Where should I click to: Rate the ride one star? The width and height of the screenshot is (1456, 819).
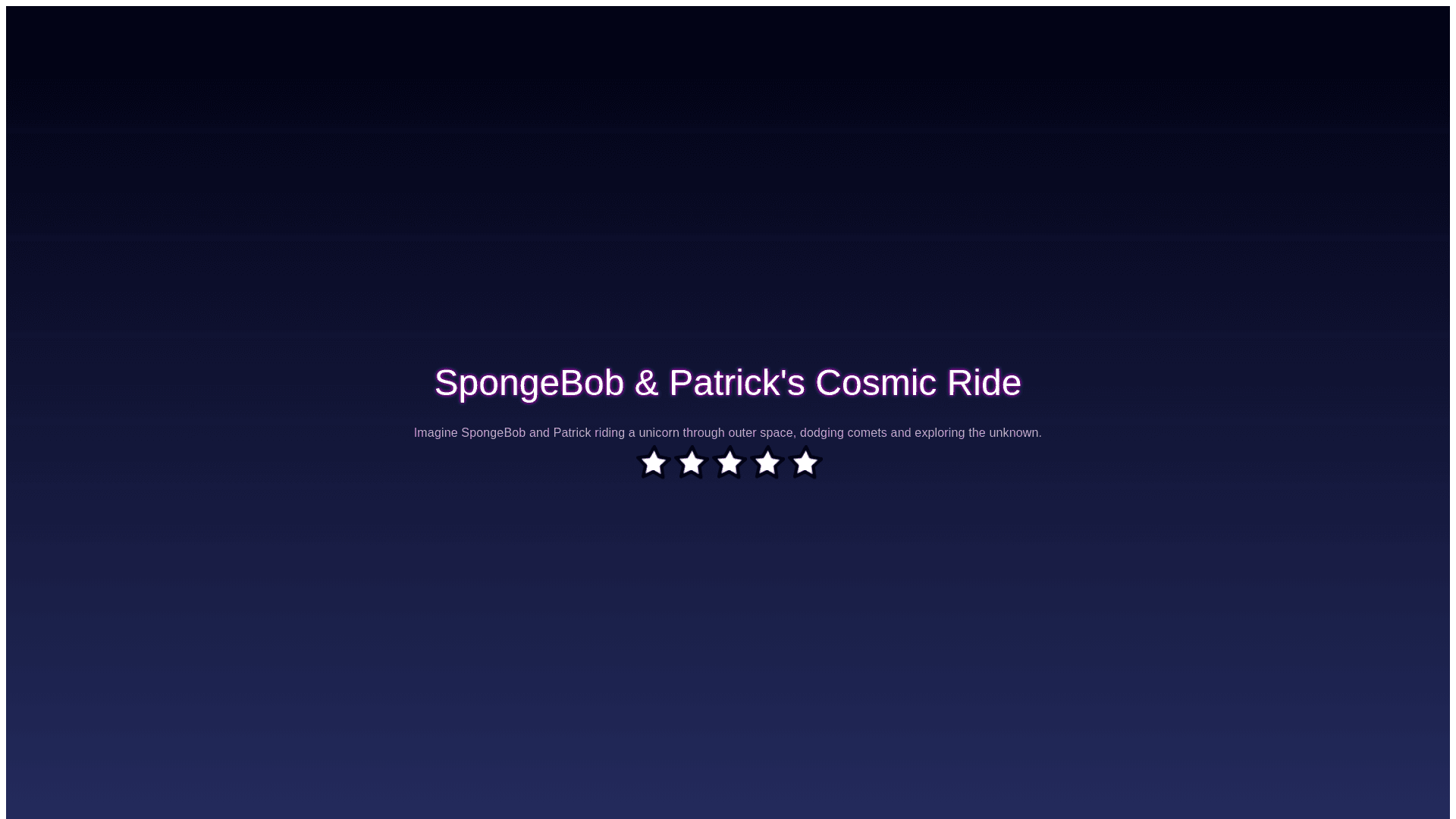653,463
